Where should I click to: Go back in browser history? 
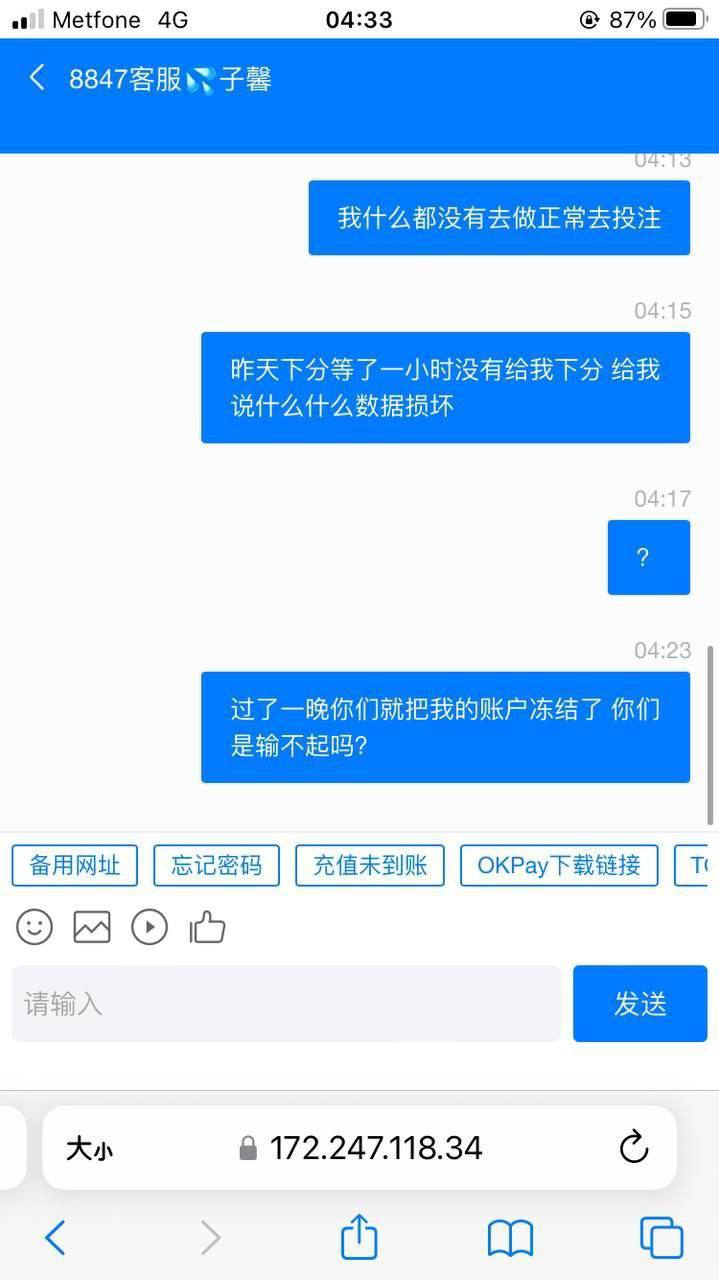[56, 1238]
